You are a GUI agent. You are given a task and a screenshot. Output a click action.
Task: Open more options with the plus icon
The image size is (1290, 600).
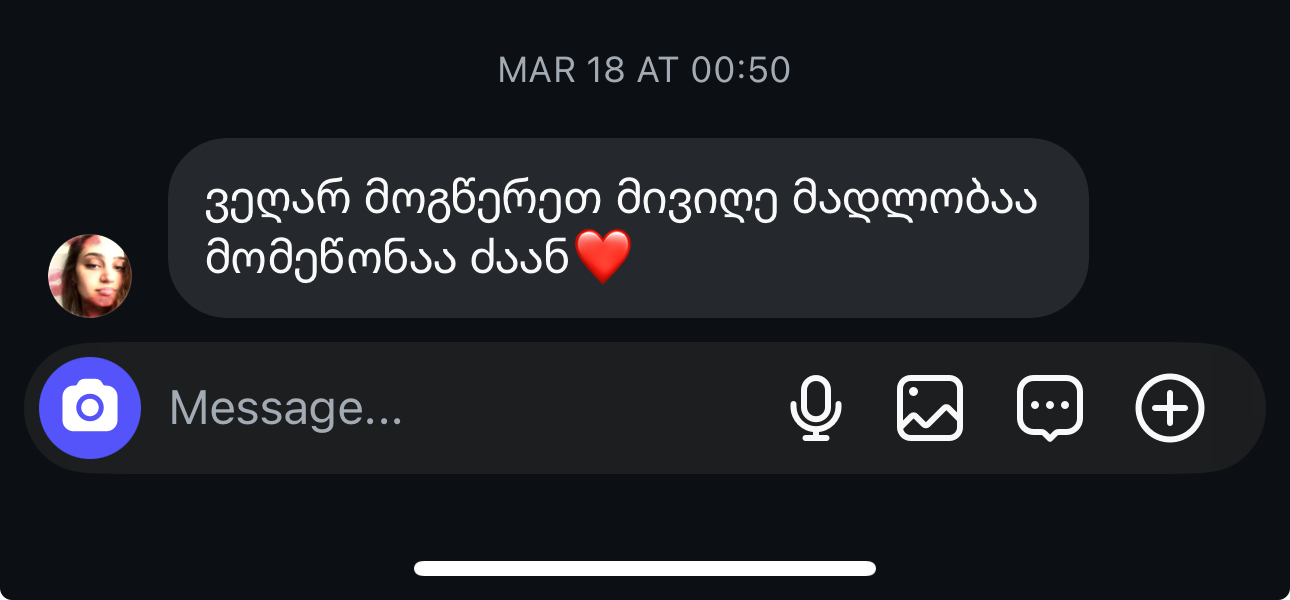click(x=1170, y=408)
